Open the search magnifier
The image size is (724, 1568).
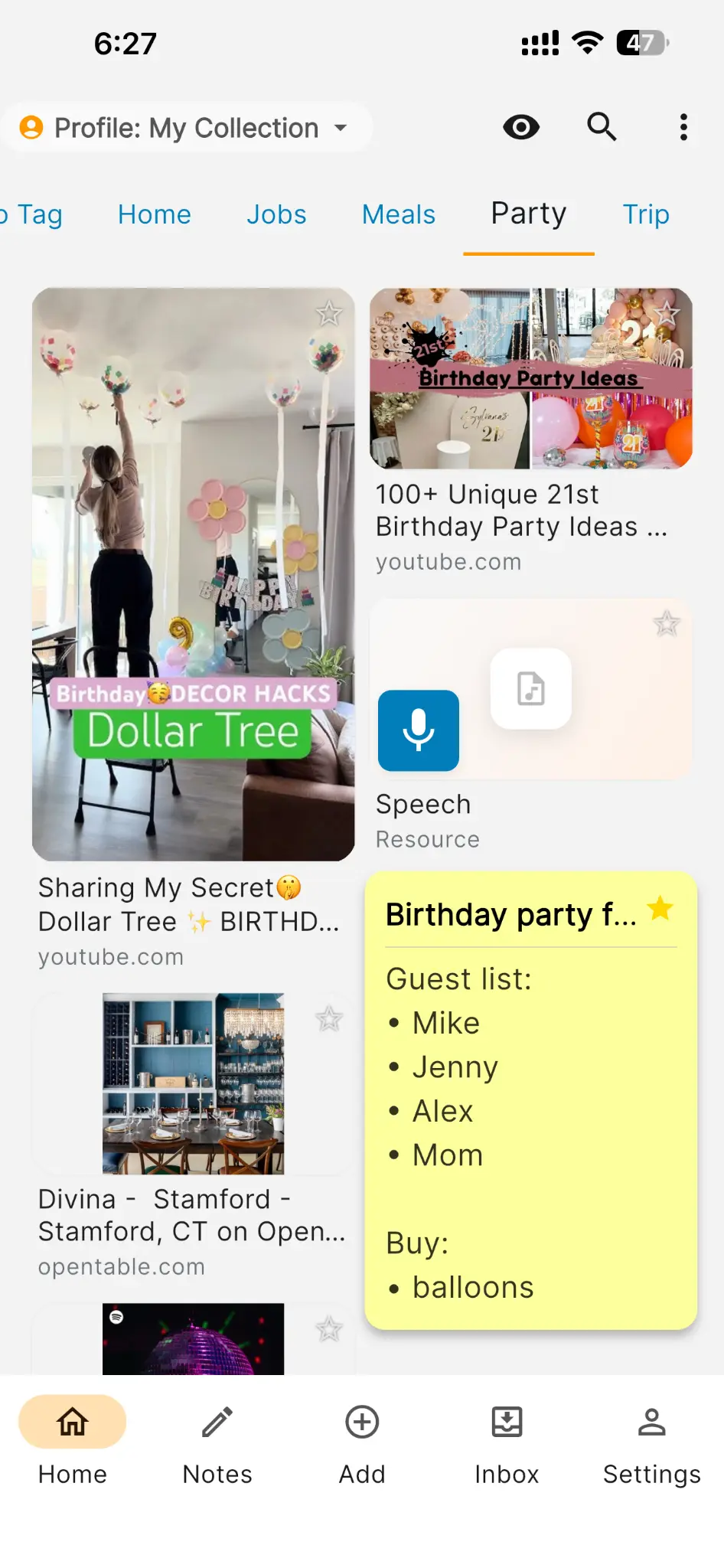(x=602, y=127)
